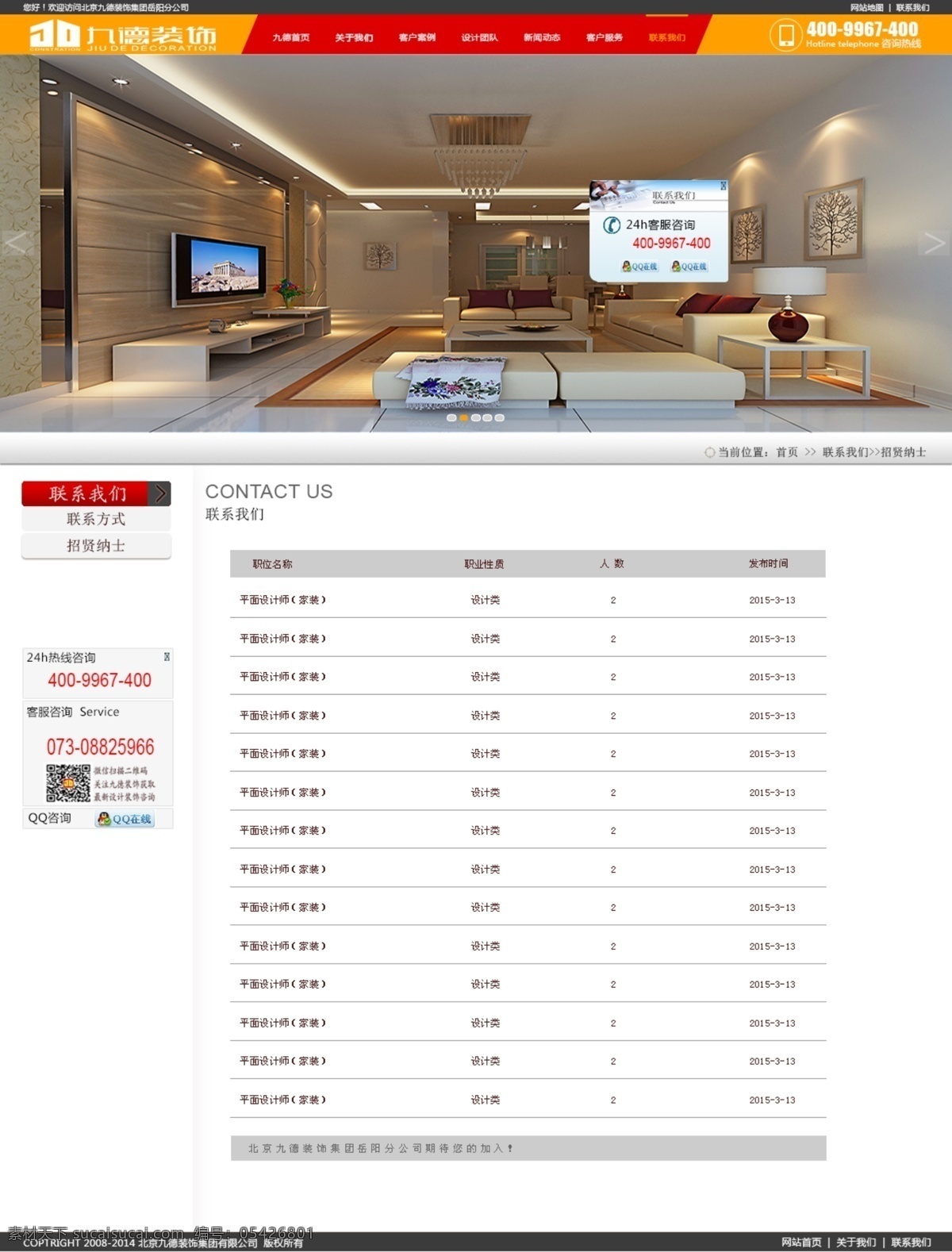
Task: Switch to 设计团队 in the navigation
Action: (x=479, y=37)
